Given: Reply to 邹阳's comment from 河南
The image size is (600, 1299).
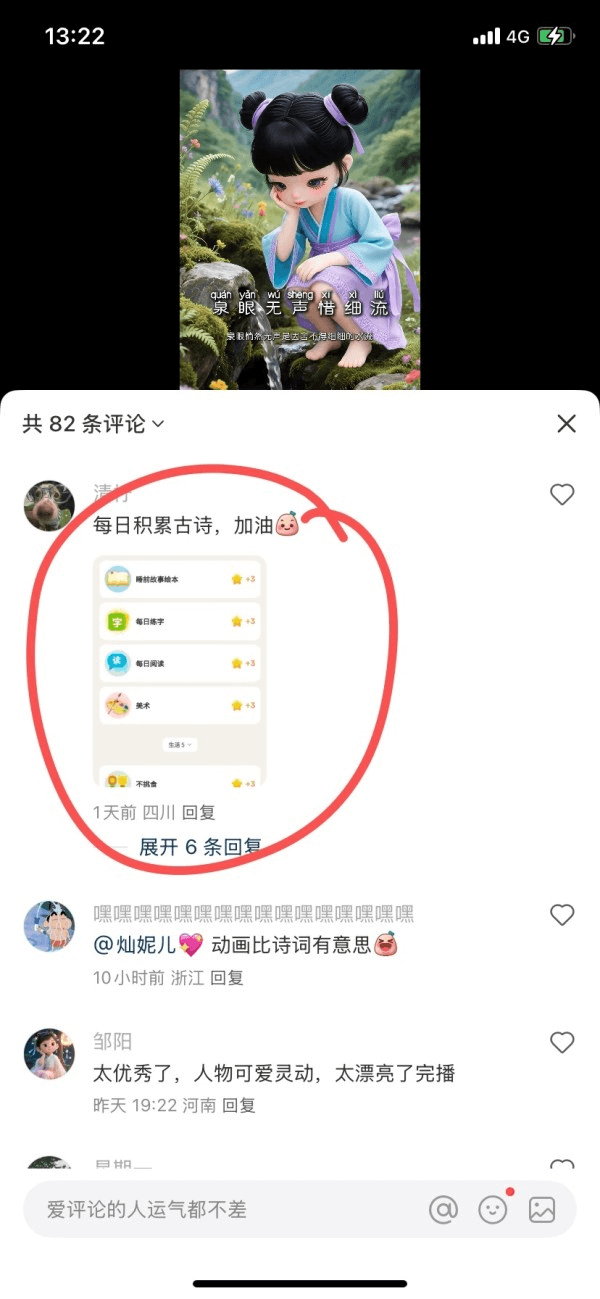Looking at the screenshot, I should click(239, 1105).
